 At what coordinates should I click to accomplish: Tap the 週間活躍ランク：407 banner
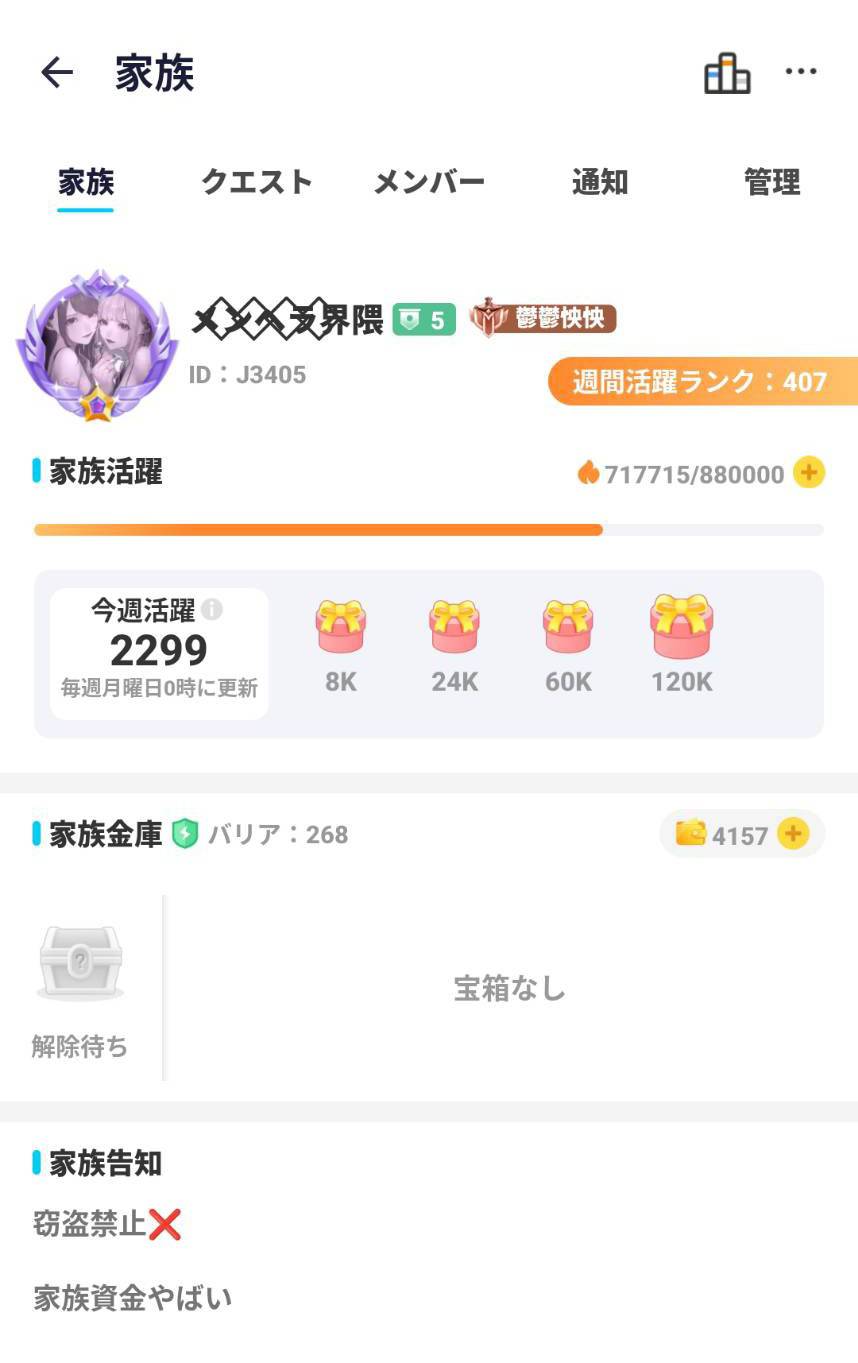point(702,381)
